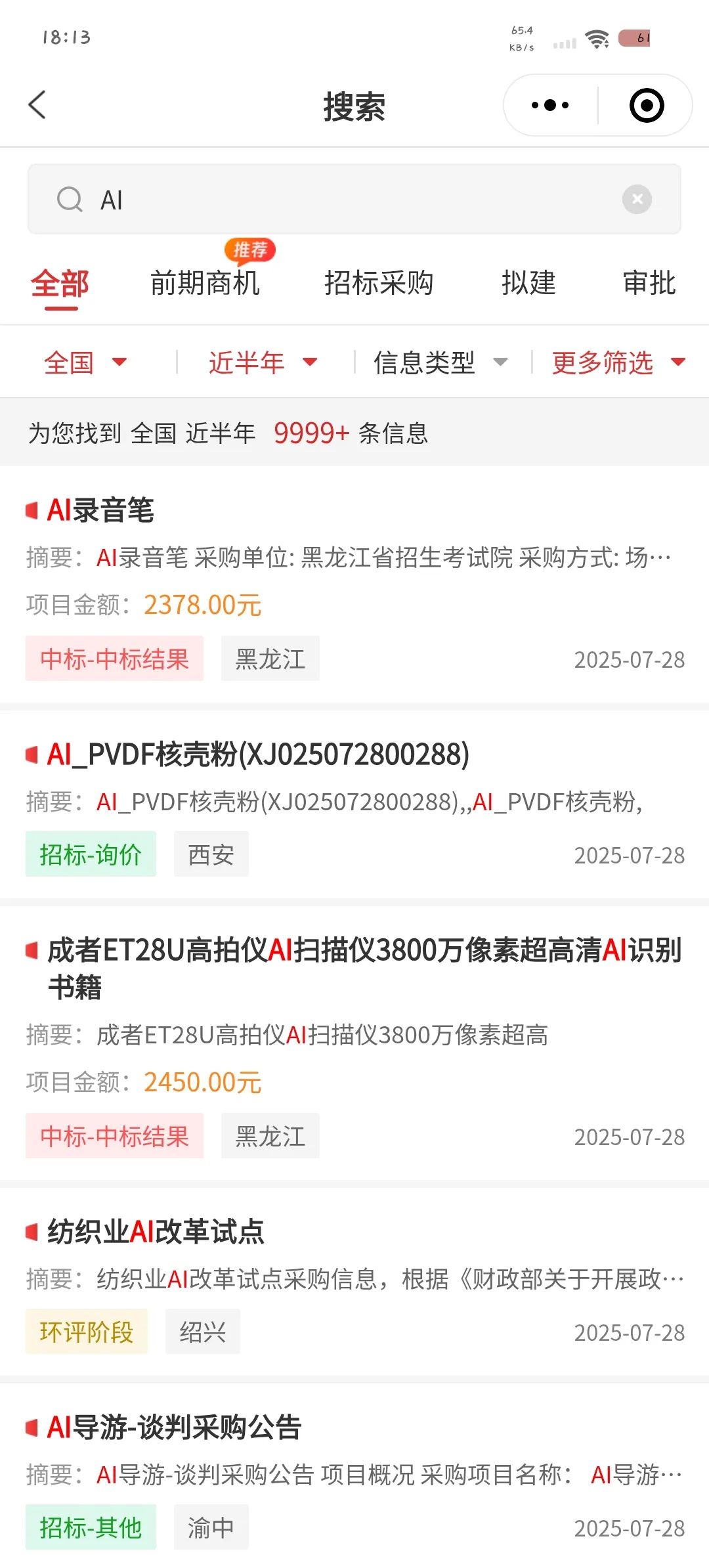709x1568 pixels.
Task: Switch to the 前期商机 tab
Action: click(205, 283)
